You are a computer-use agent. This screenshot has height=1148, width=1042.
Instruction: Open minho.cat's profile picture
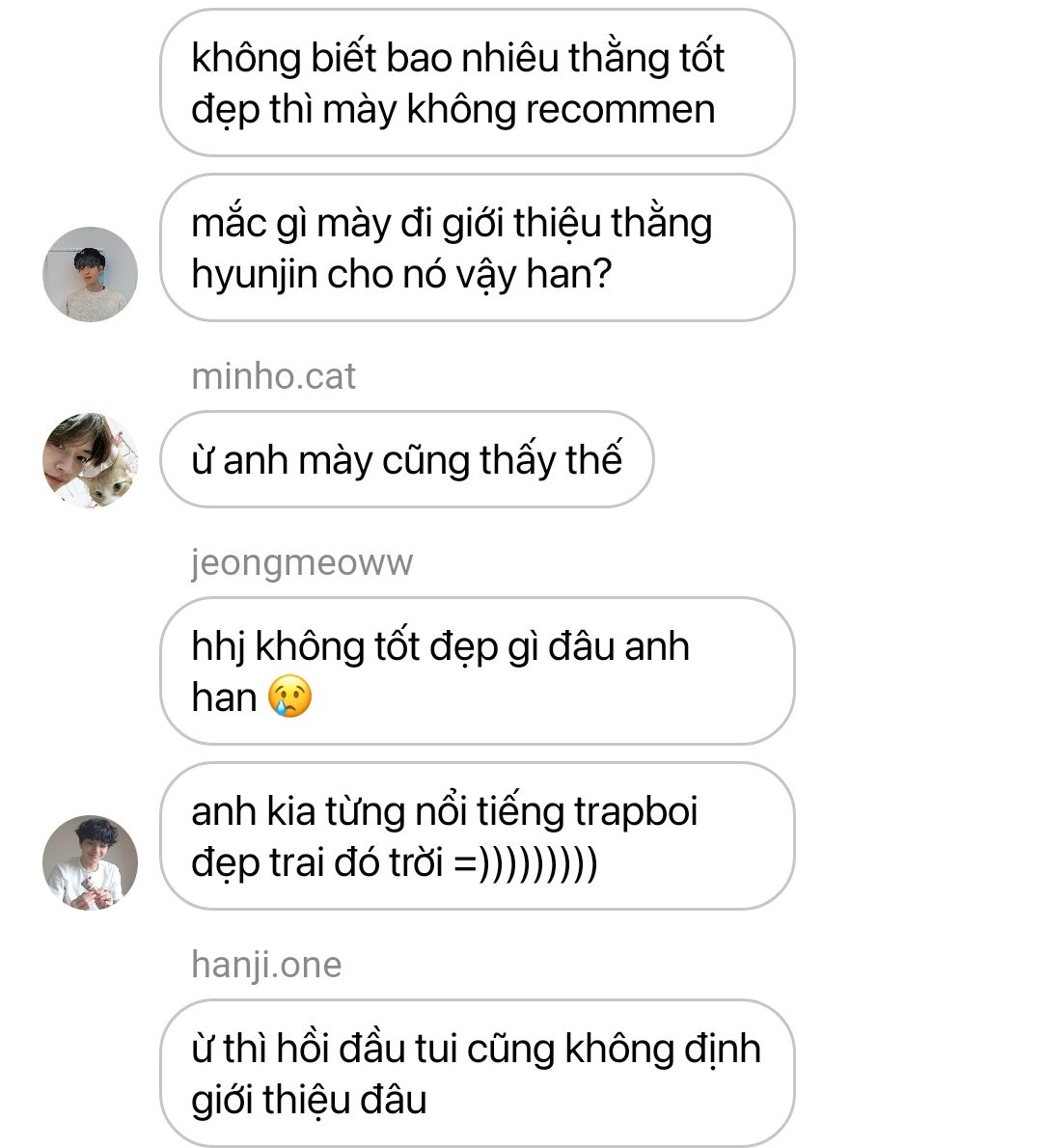pos(91,460)
